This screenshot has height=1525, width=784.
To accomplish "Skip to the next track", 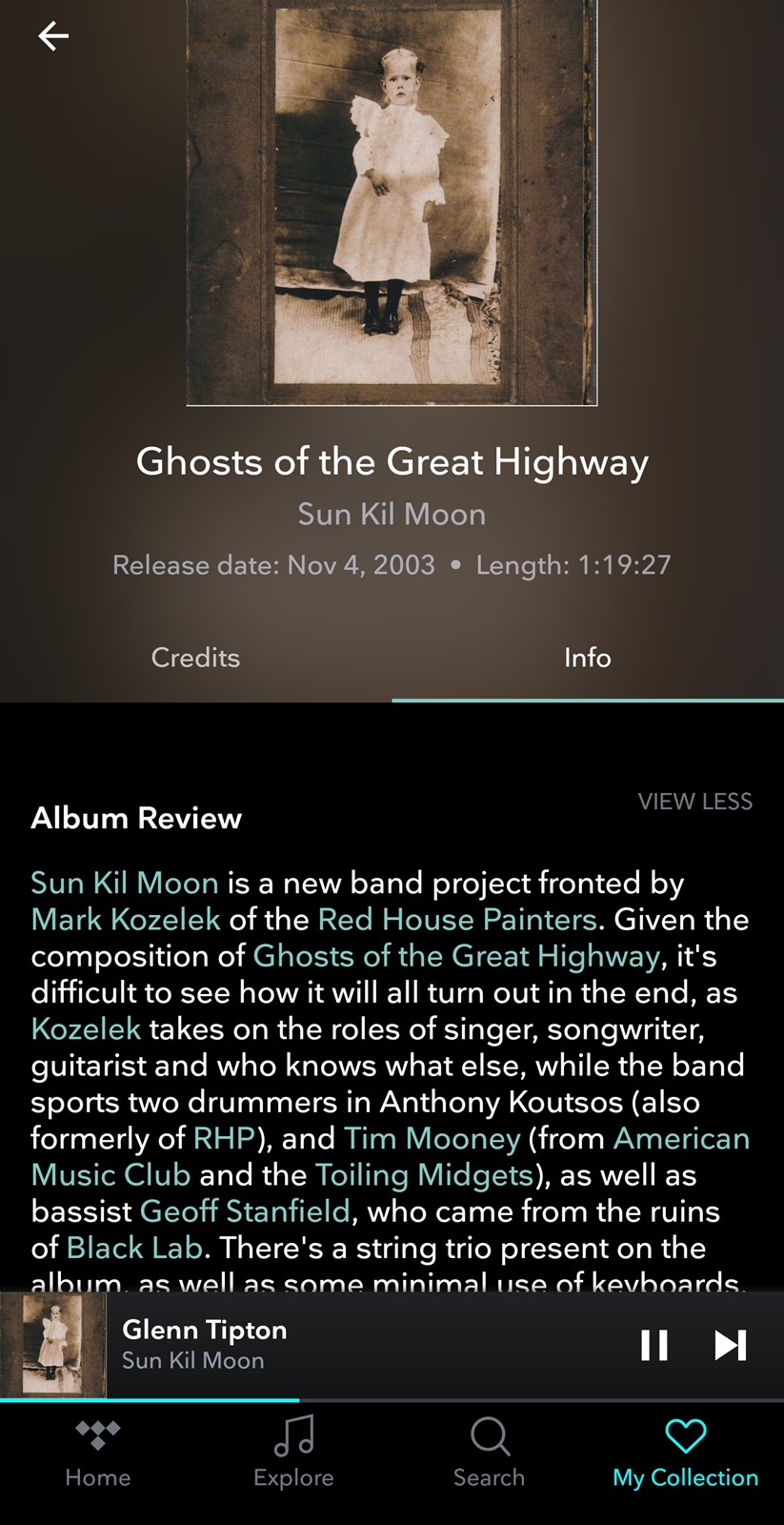I will (731, 1345).
